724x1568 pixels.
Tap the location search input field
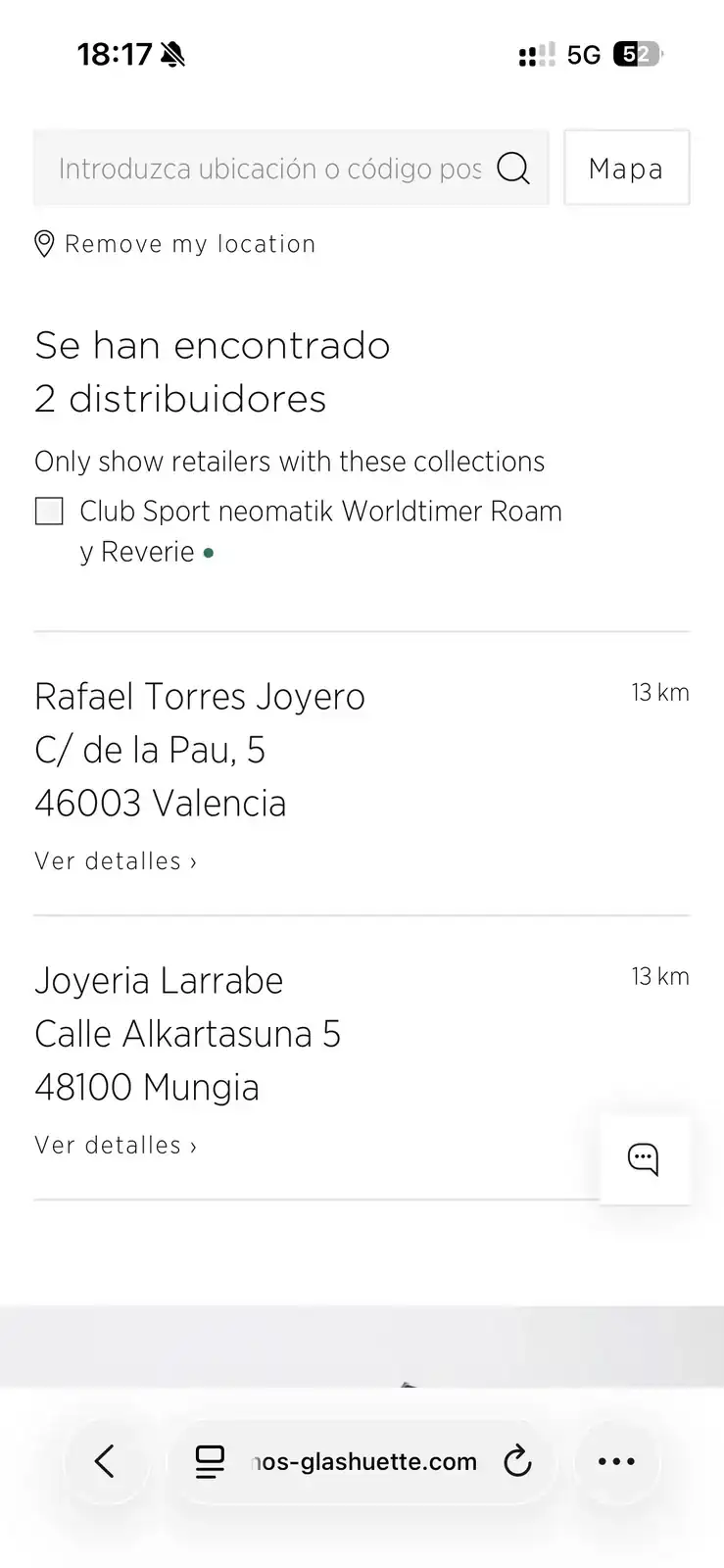290,169
